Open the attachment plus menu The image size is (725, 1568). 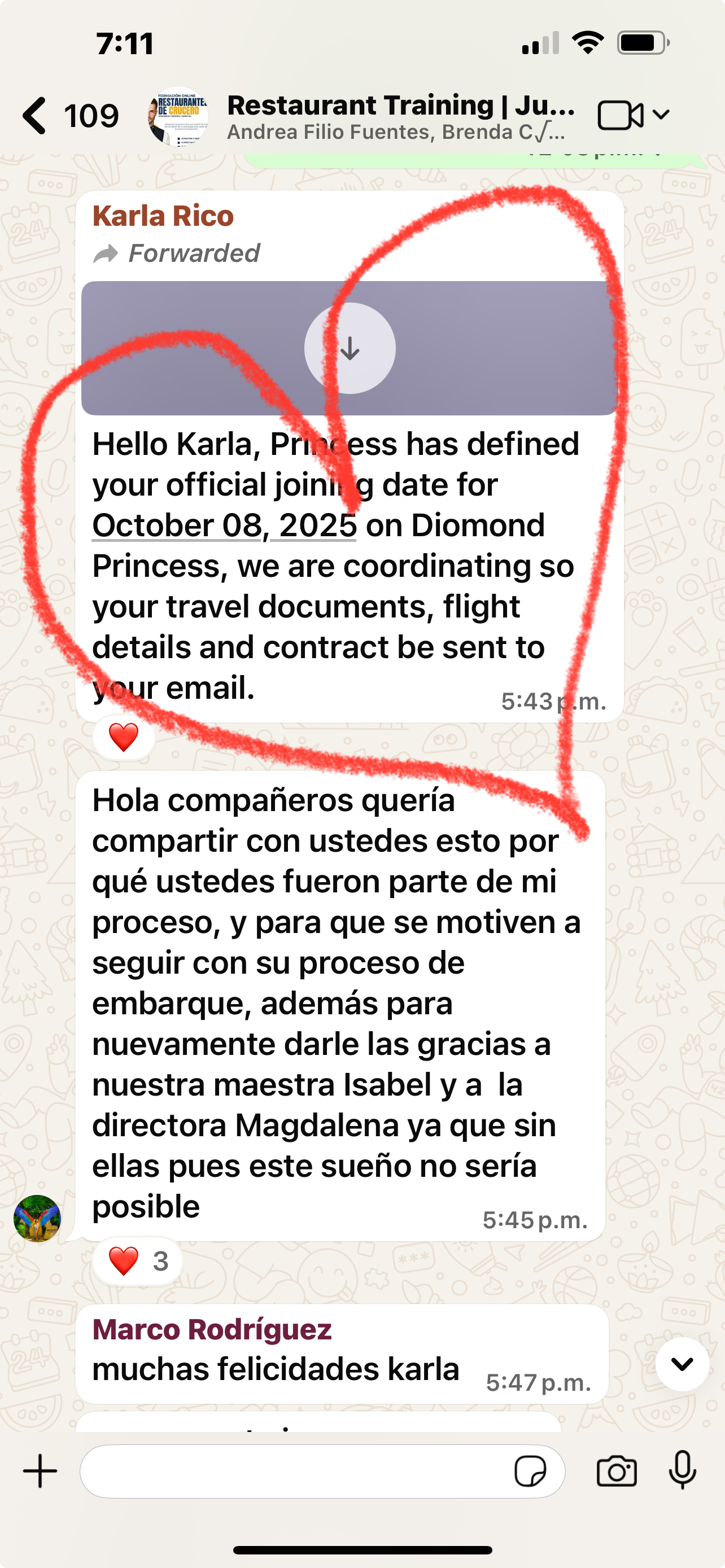pos(40,1471)
